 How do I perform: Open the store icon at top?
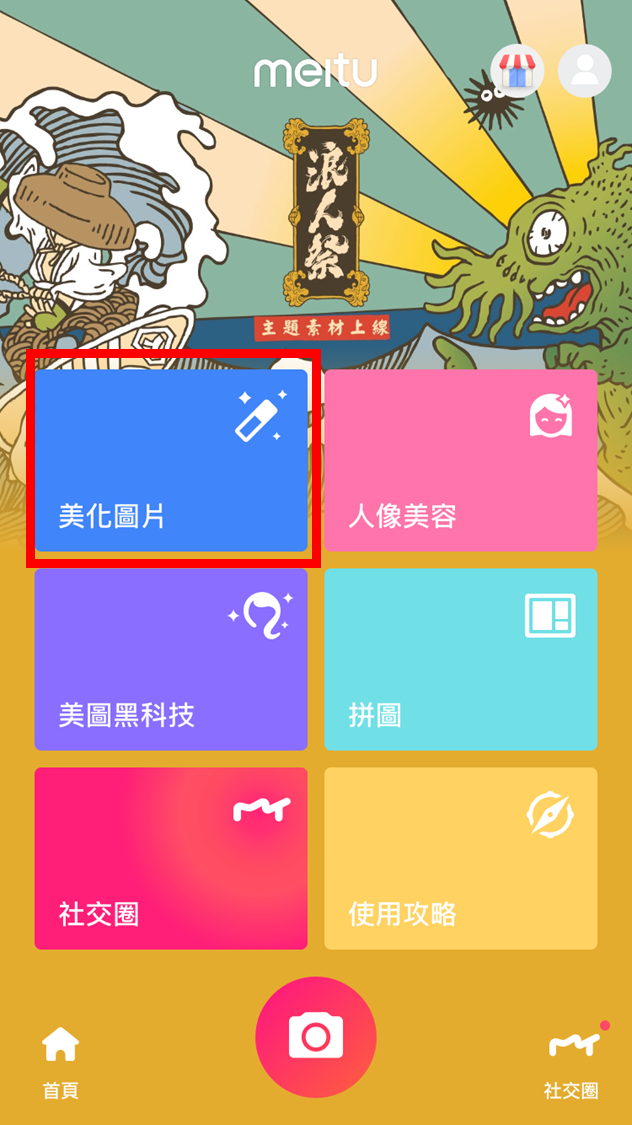[x=517, y=71]
